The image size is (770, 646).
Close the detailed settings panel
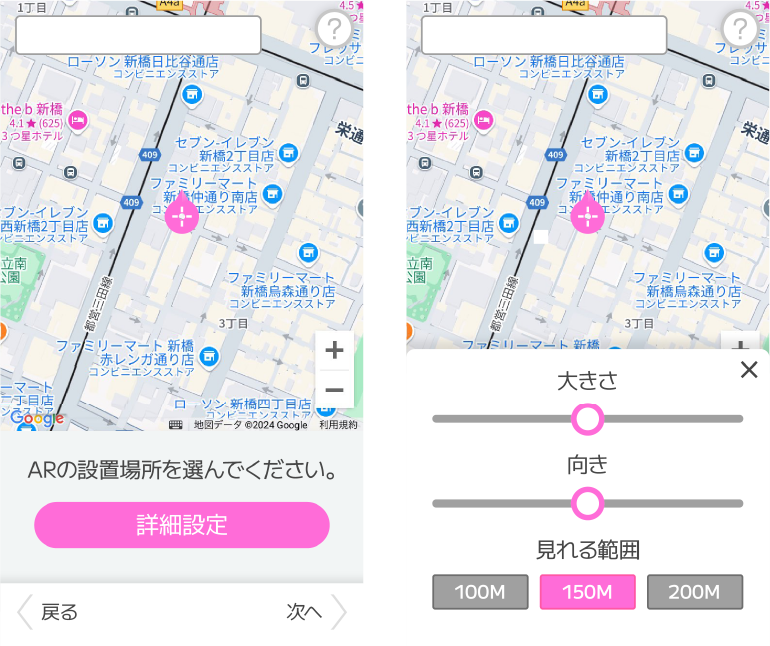click(x=749, y=370)
